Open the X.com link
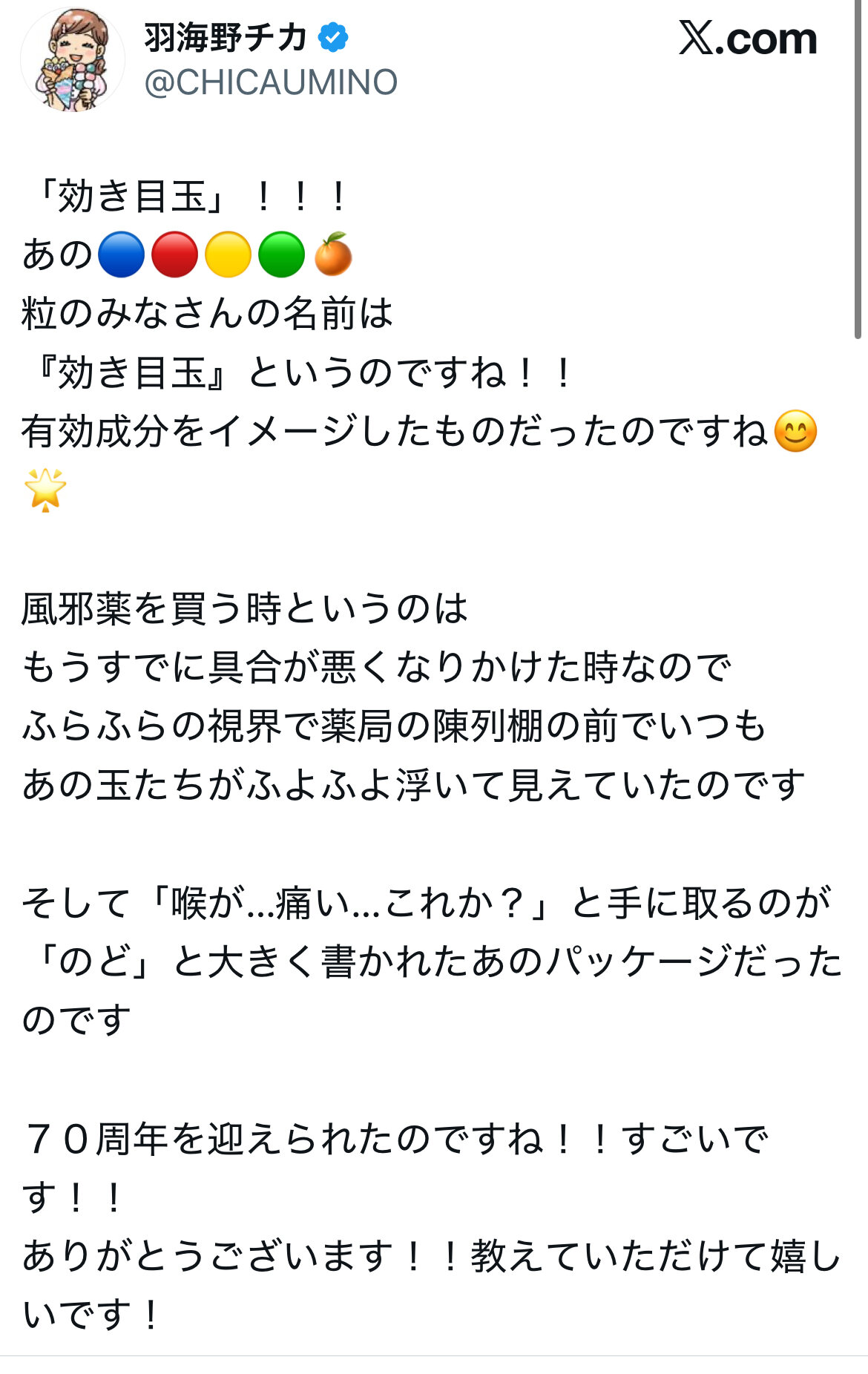868x1374 pixels. click(747, 39)
